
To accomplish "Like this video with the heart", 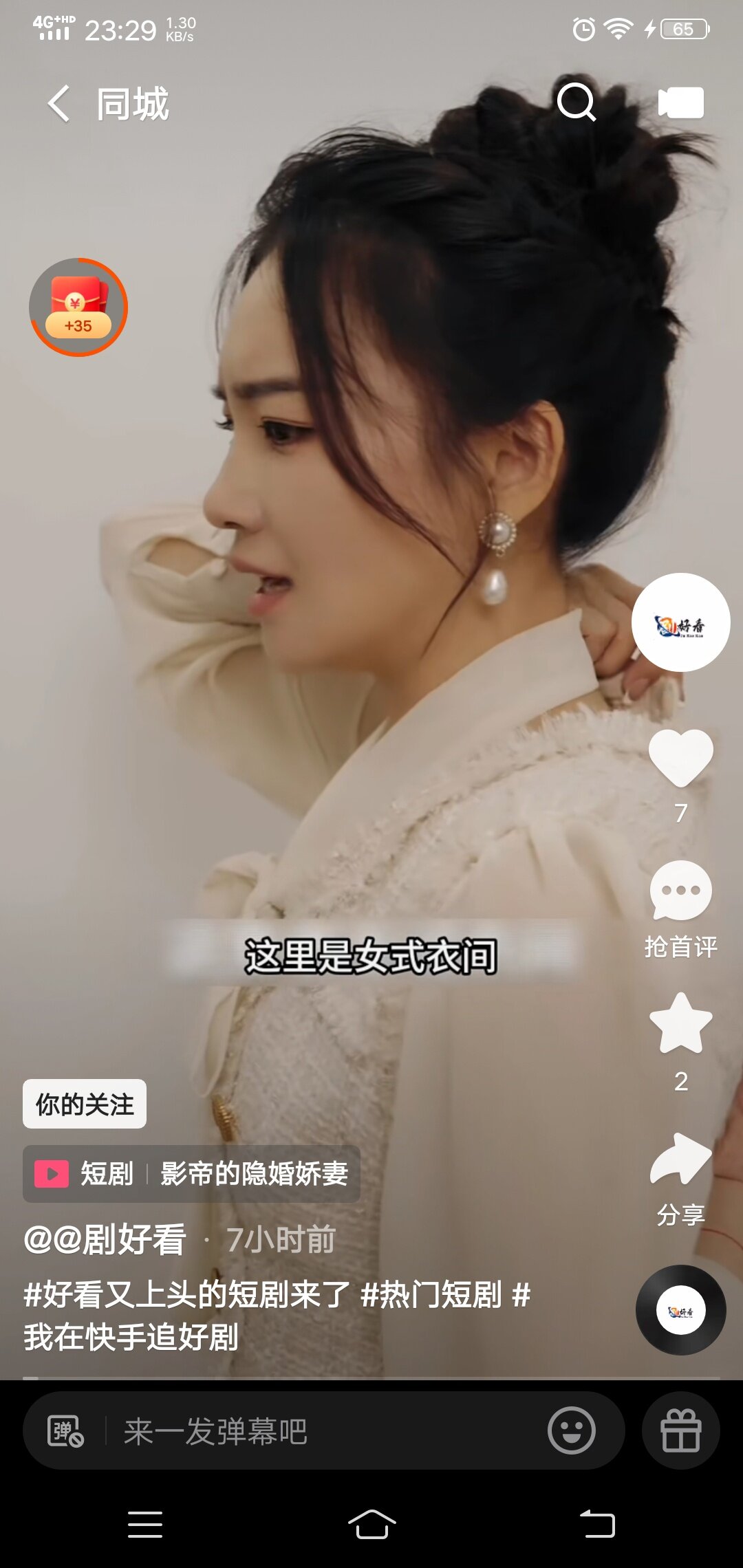I will coord(680,759).
